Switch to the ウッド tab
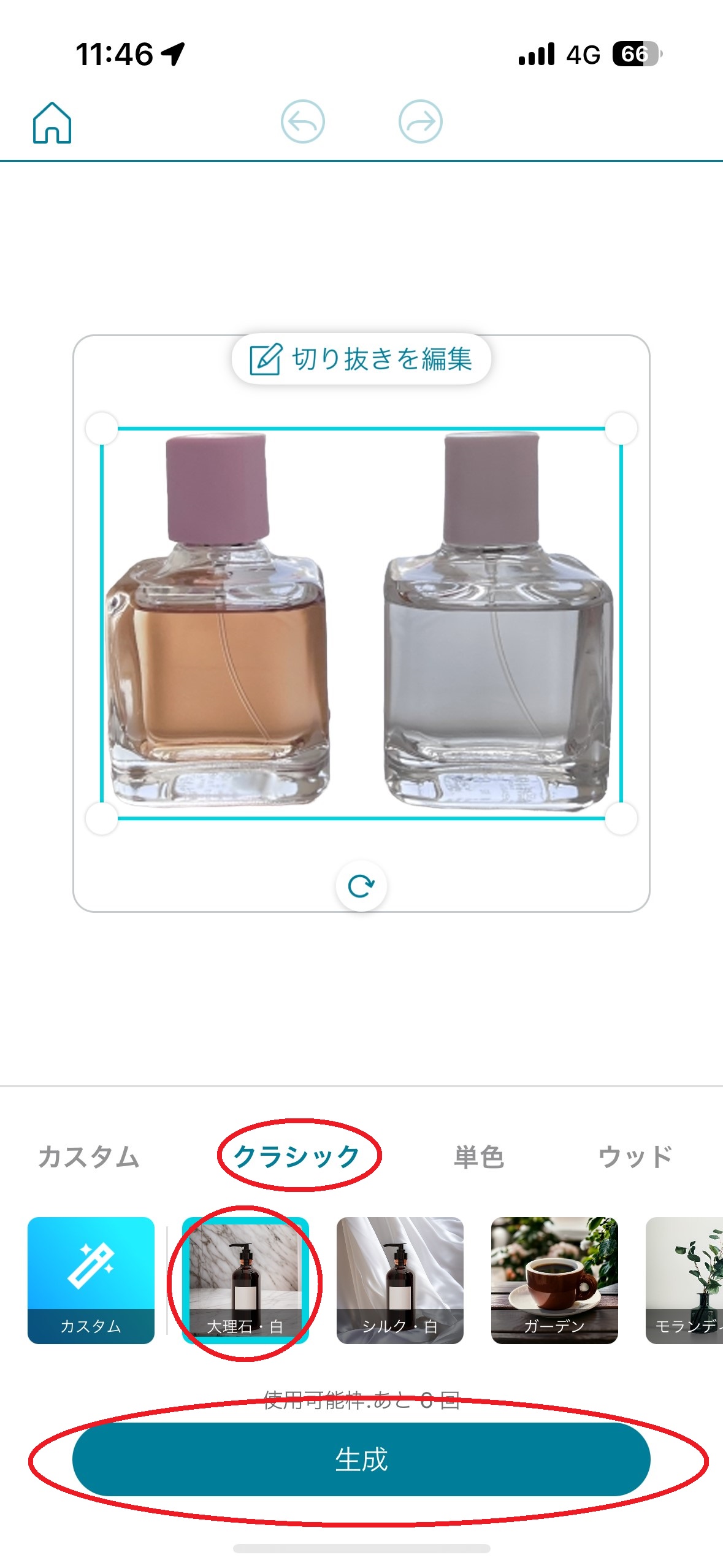The width and height of the screenshot is (723, 1568). [635, 1157]
